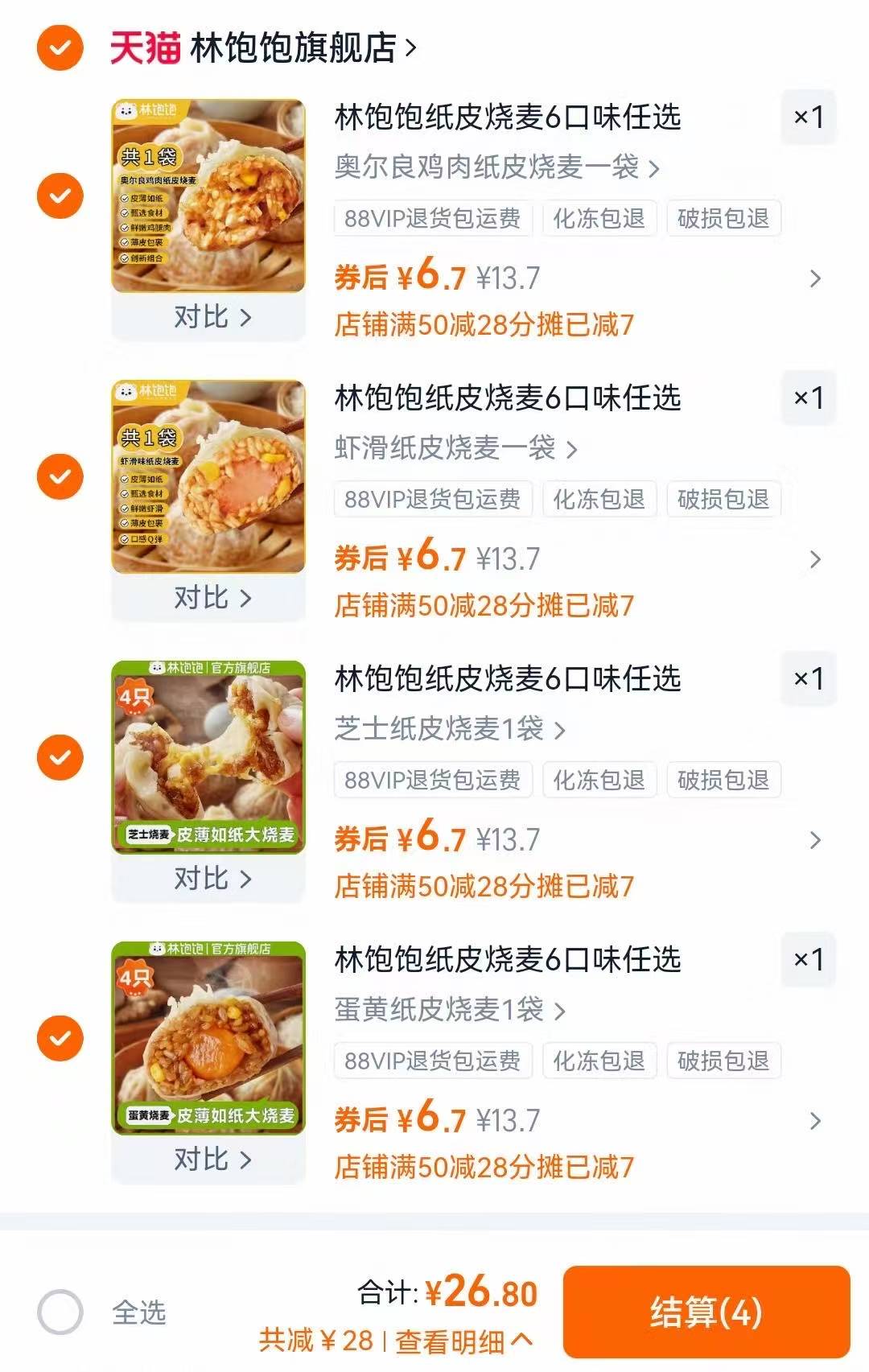The height and width of the screenshot is (1372, 869).
Task: Click the ×1 quantity on the first item
Action: coord(807,118)
